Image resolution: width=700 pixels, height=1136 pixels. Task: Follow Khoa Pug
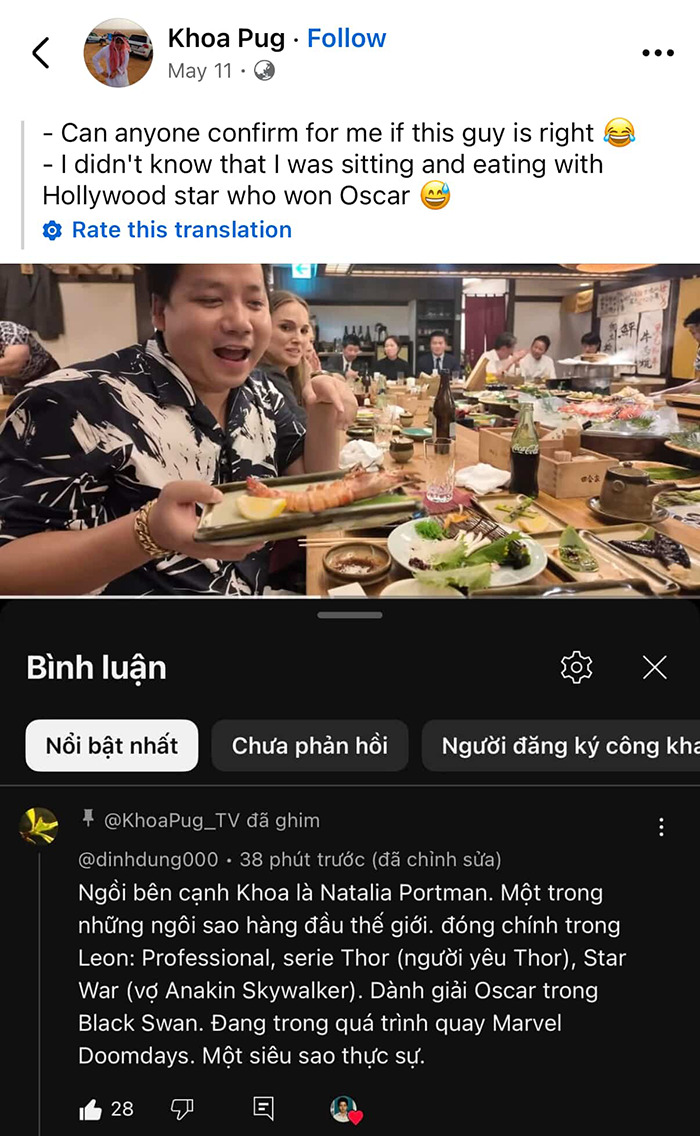point(346,39)
